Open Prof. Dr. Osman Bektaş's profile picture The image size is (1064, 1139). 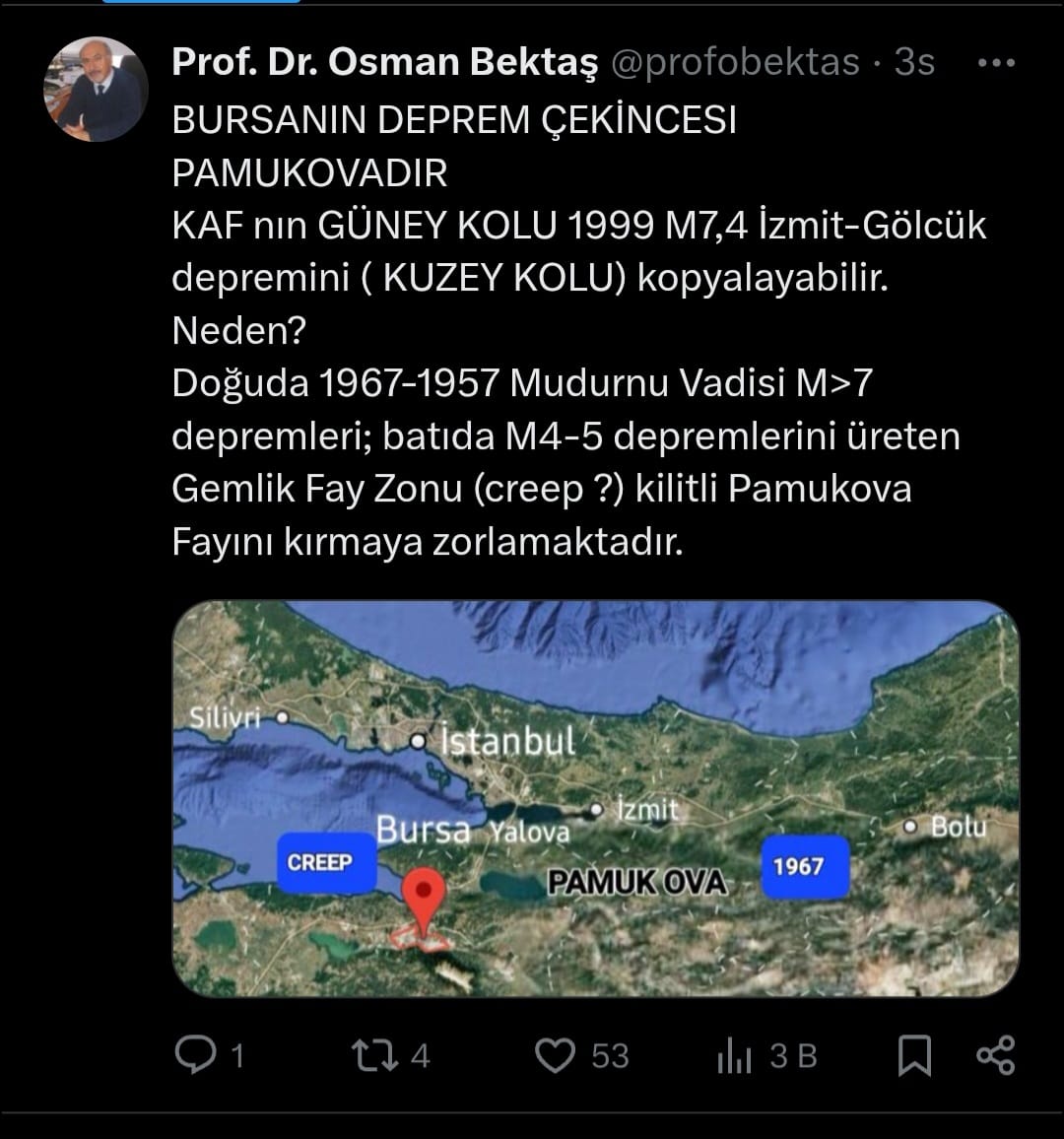point(96,90)
